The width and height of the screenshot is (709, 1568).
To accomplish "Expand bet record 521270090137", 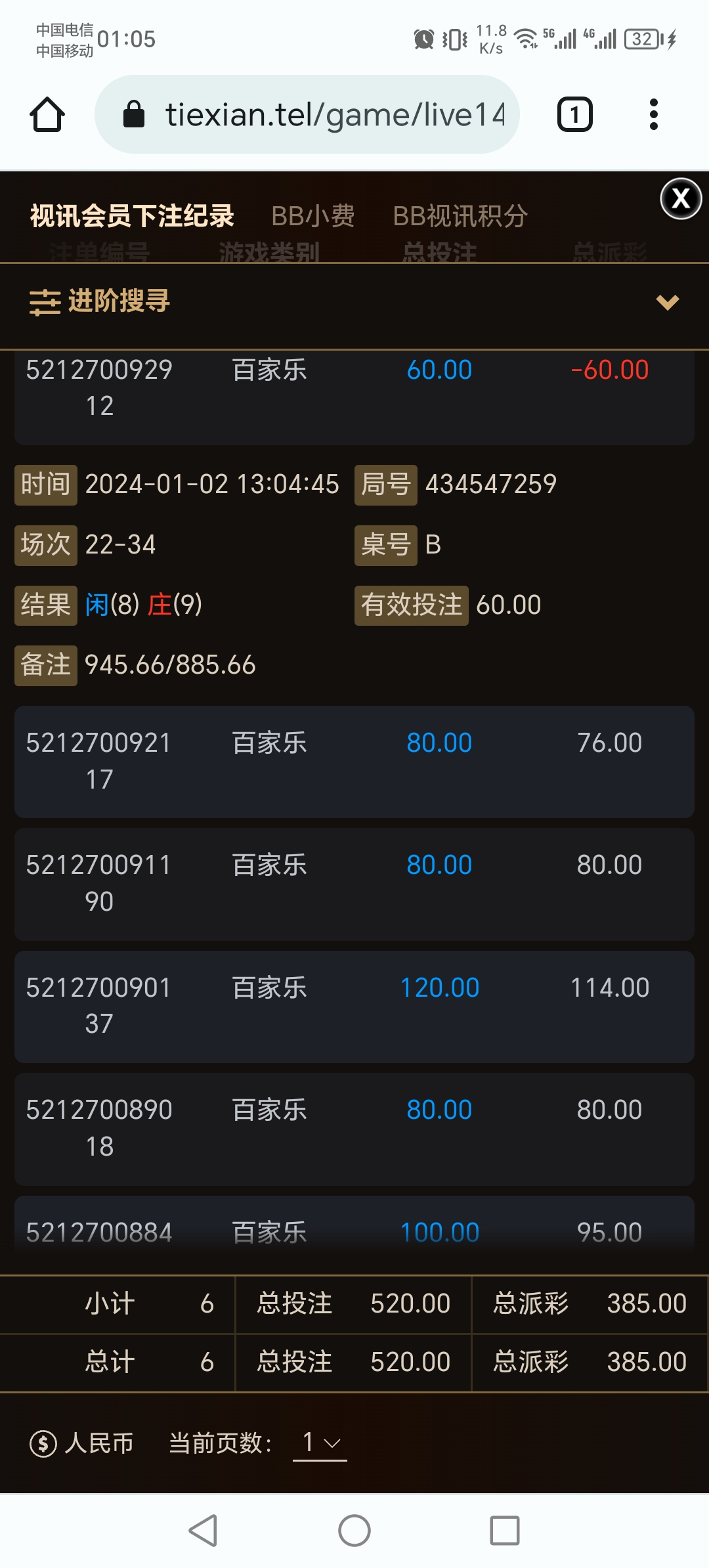I will click(354, 1006).
